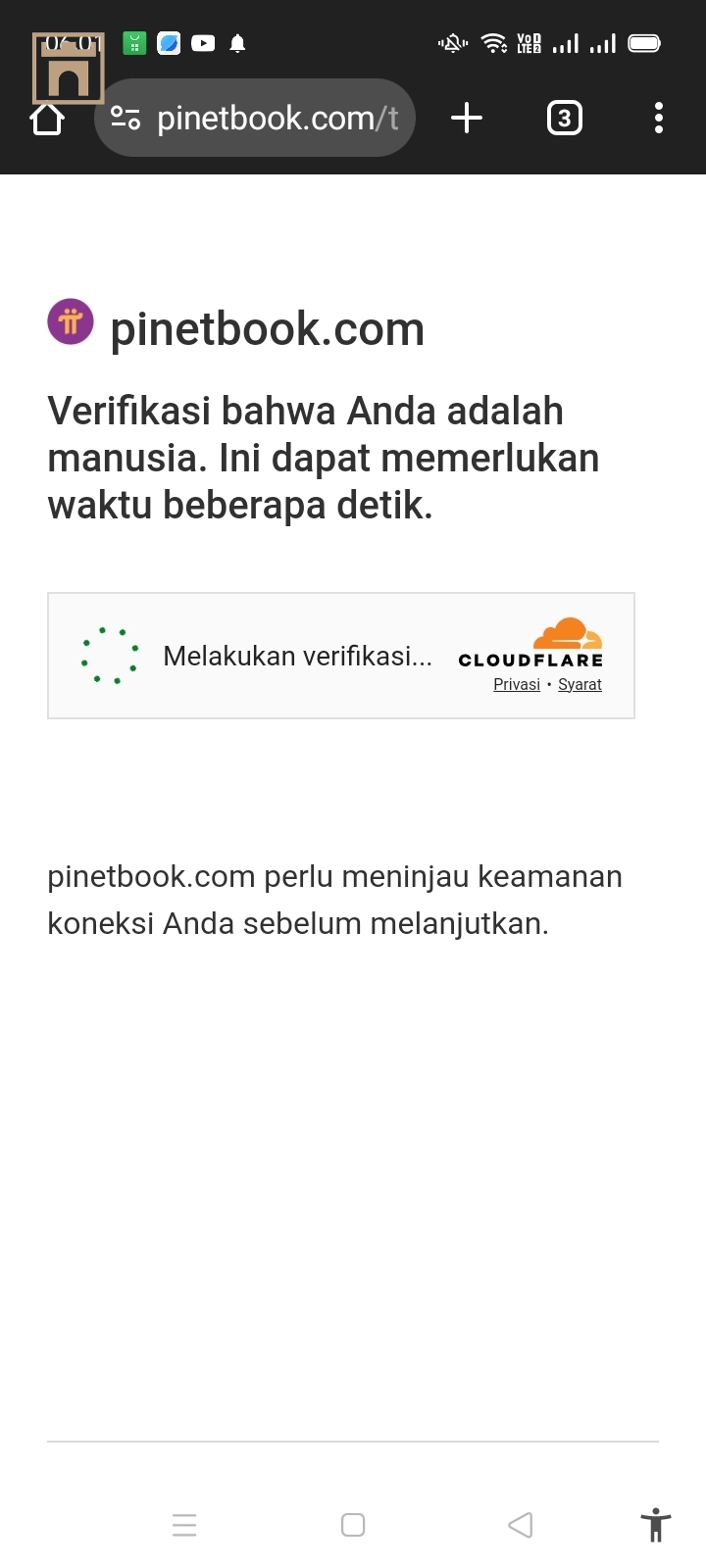The image size is (706, 1568).
Task: Open the browser overflow menu
Action: pos(658,119)
